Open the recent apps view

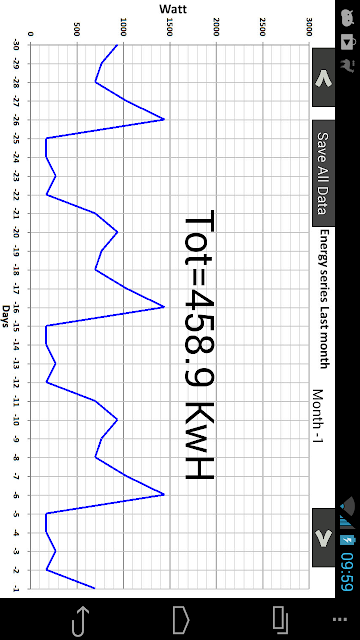point(280,620)
